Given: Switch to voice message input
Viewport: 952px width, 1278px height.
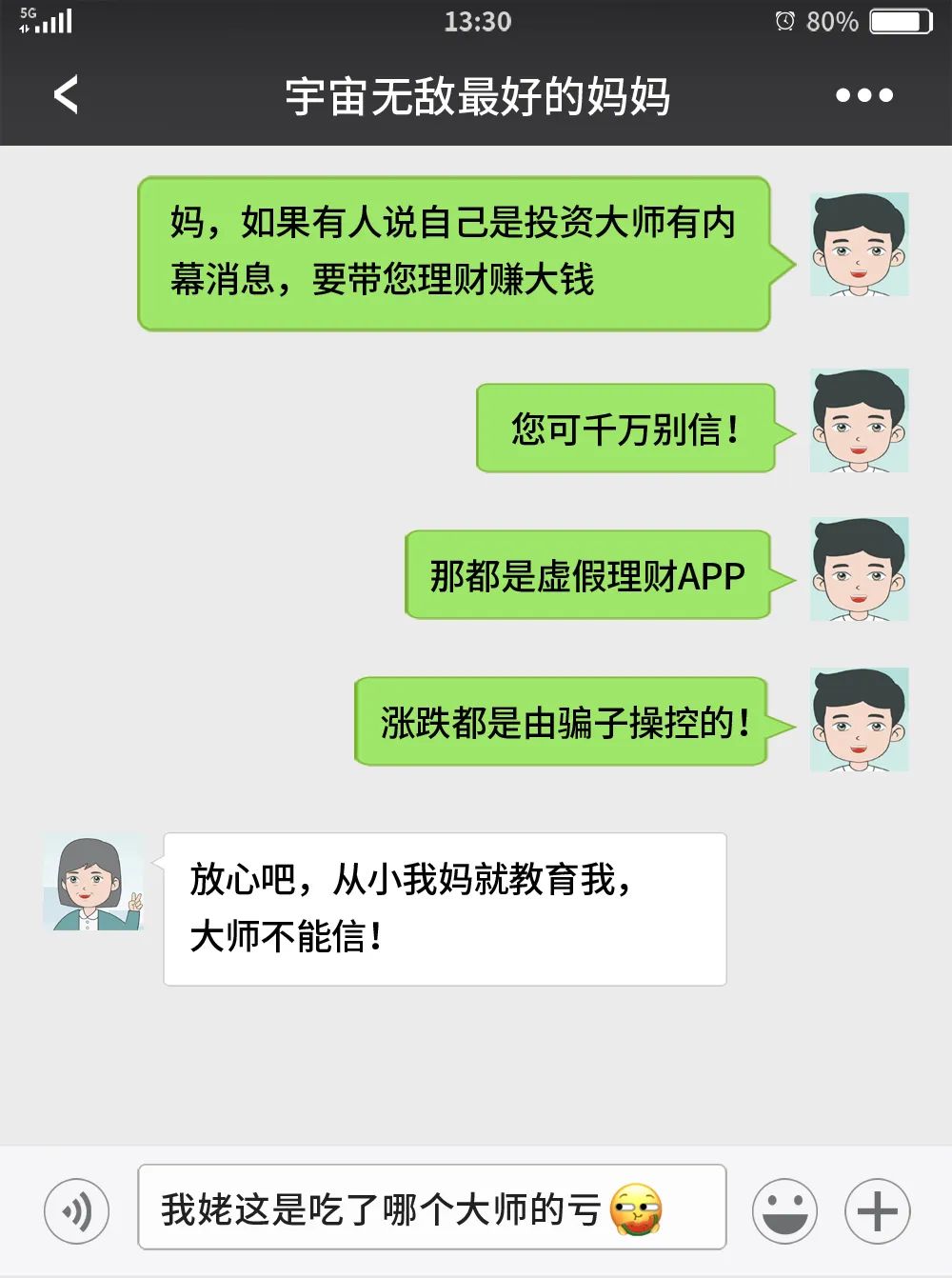Looking at the screenshot, I should [x=76, y=1211].
